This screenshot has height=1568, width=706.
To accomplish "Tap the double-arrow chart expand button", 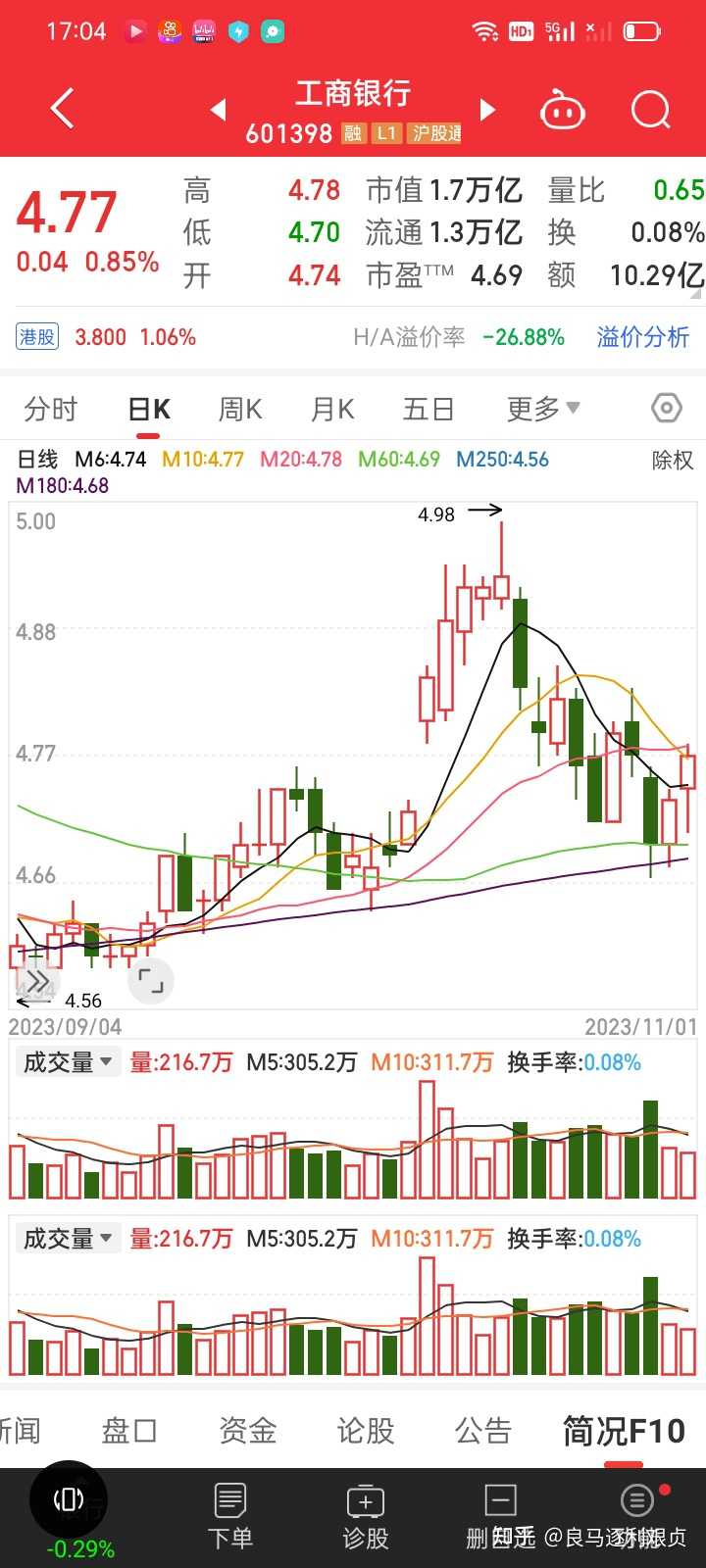I will (x=36, y=981).
